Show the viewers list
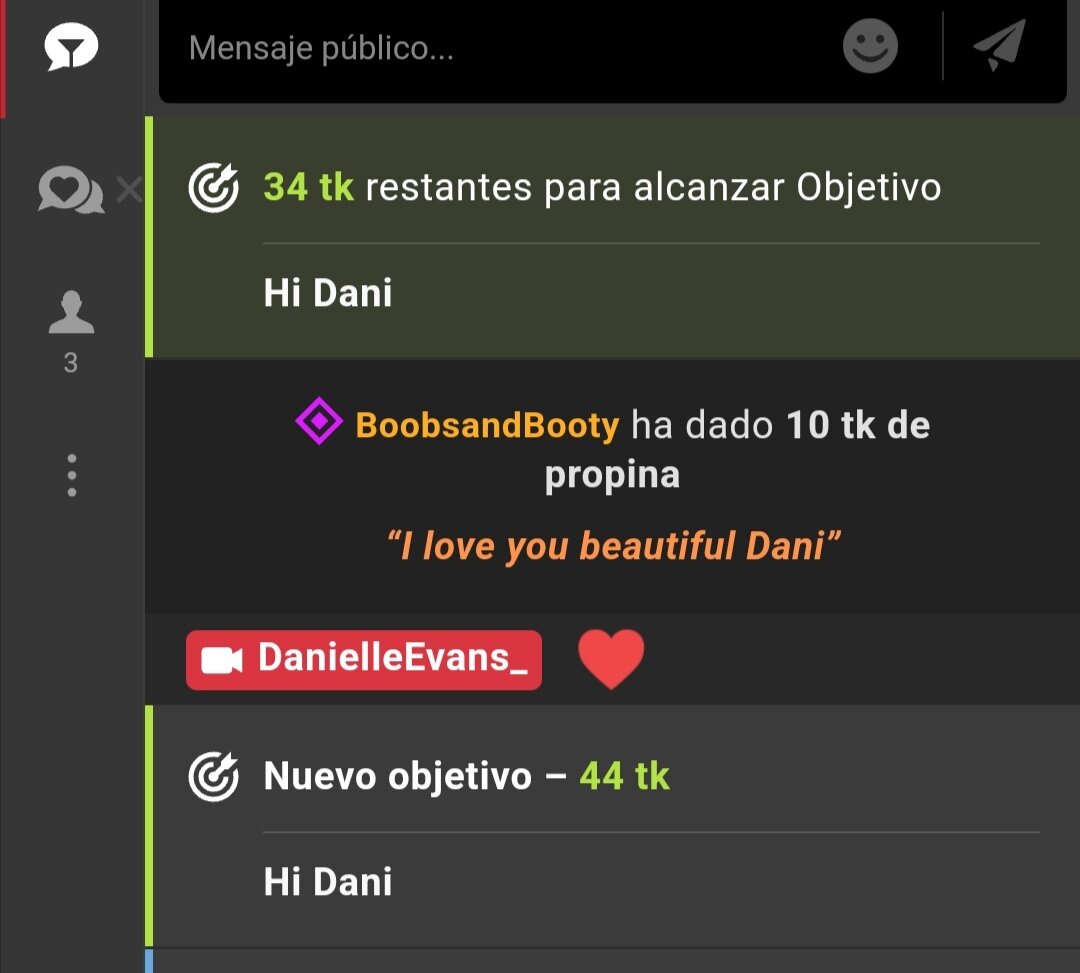The image size is (1080, 973). [71, 325]
